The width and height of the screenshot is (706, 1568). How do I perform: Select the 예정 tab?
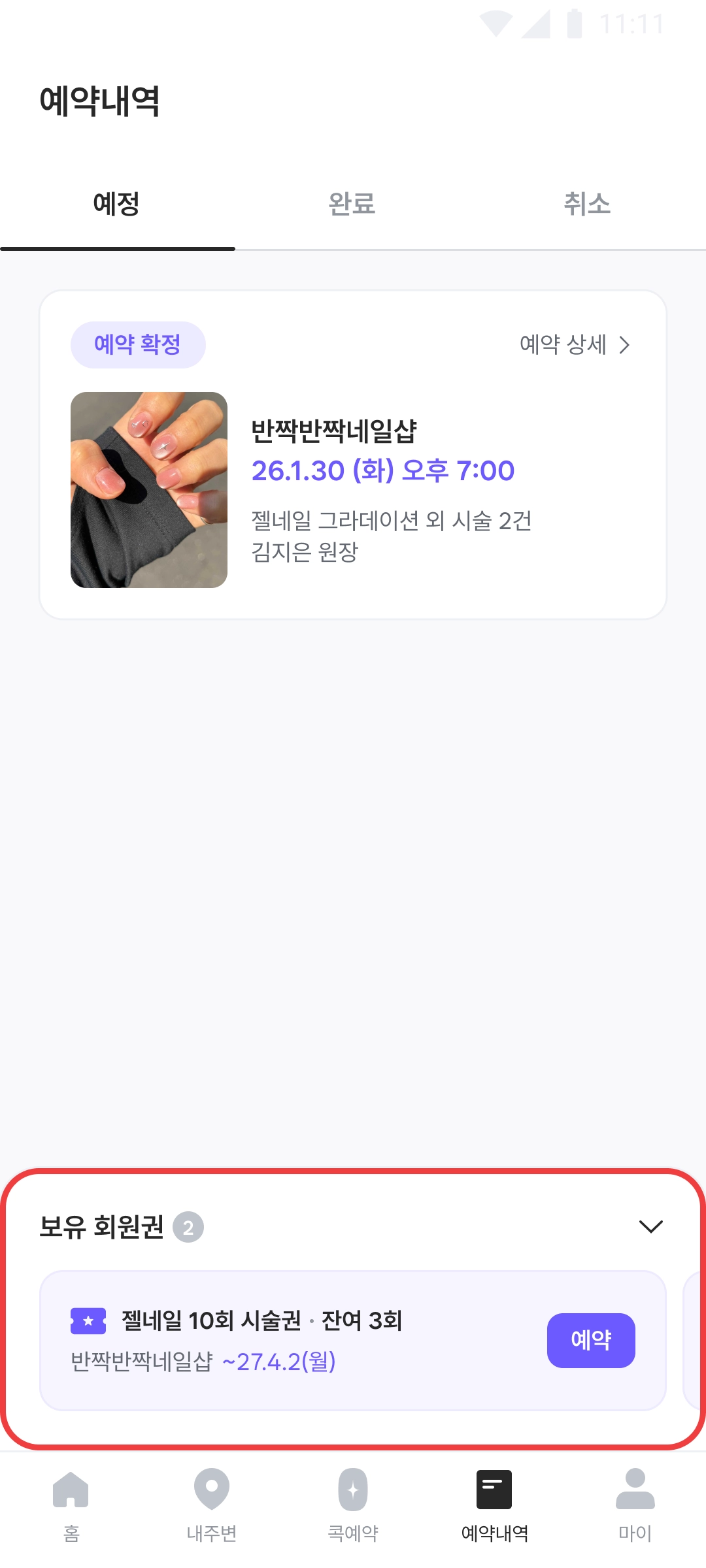(x=116, y=204)
